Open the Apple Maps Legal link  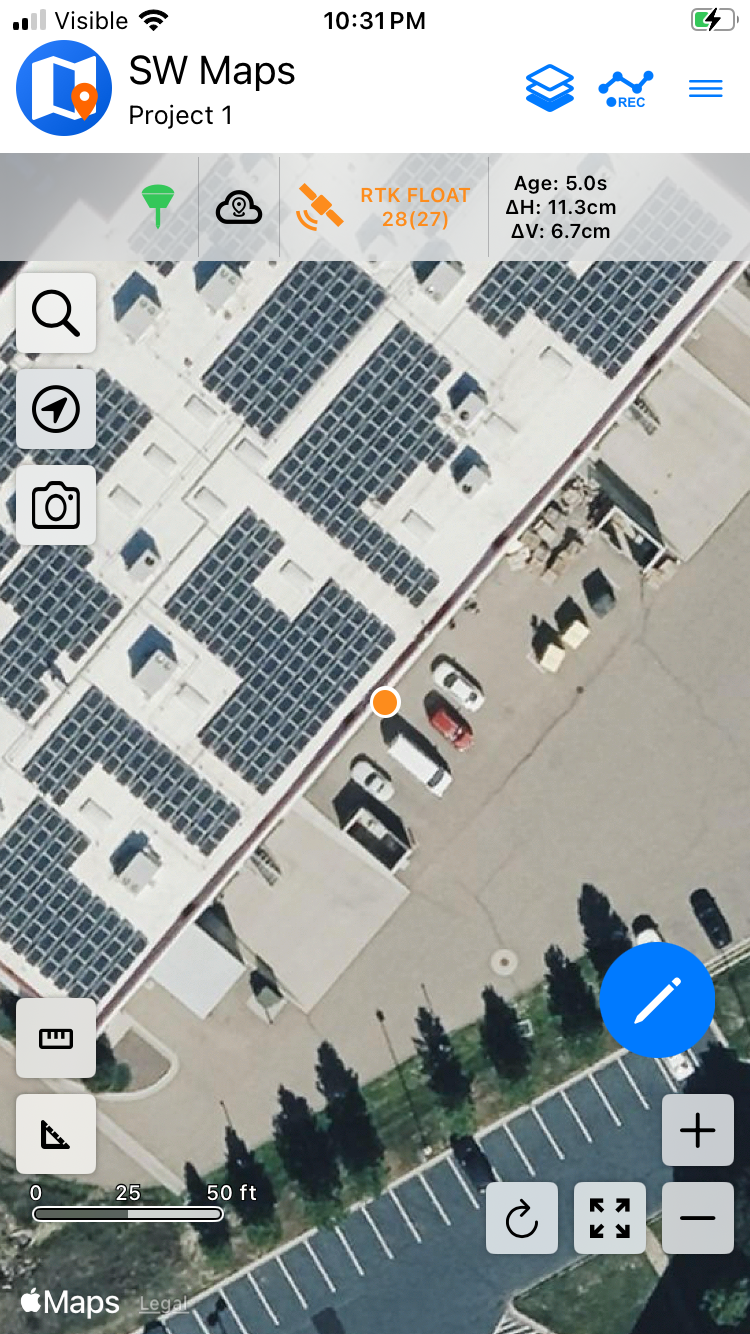point(163,1304)
